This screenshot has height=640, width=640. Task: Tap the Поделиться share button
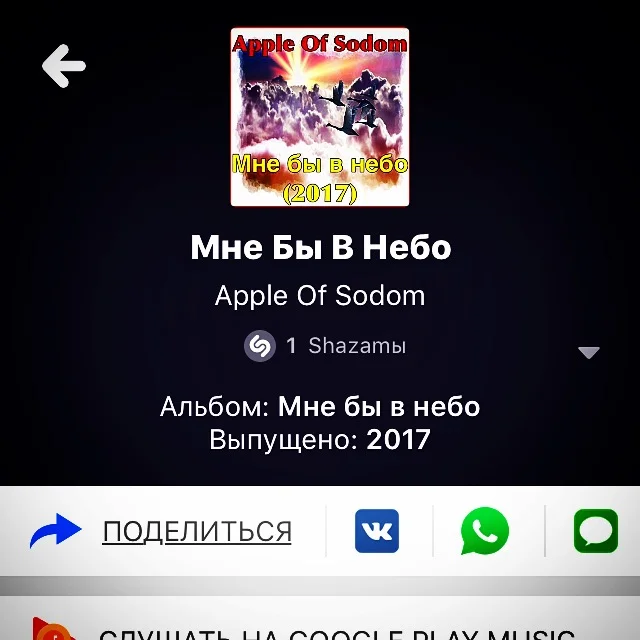coord(196,531)
